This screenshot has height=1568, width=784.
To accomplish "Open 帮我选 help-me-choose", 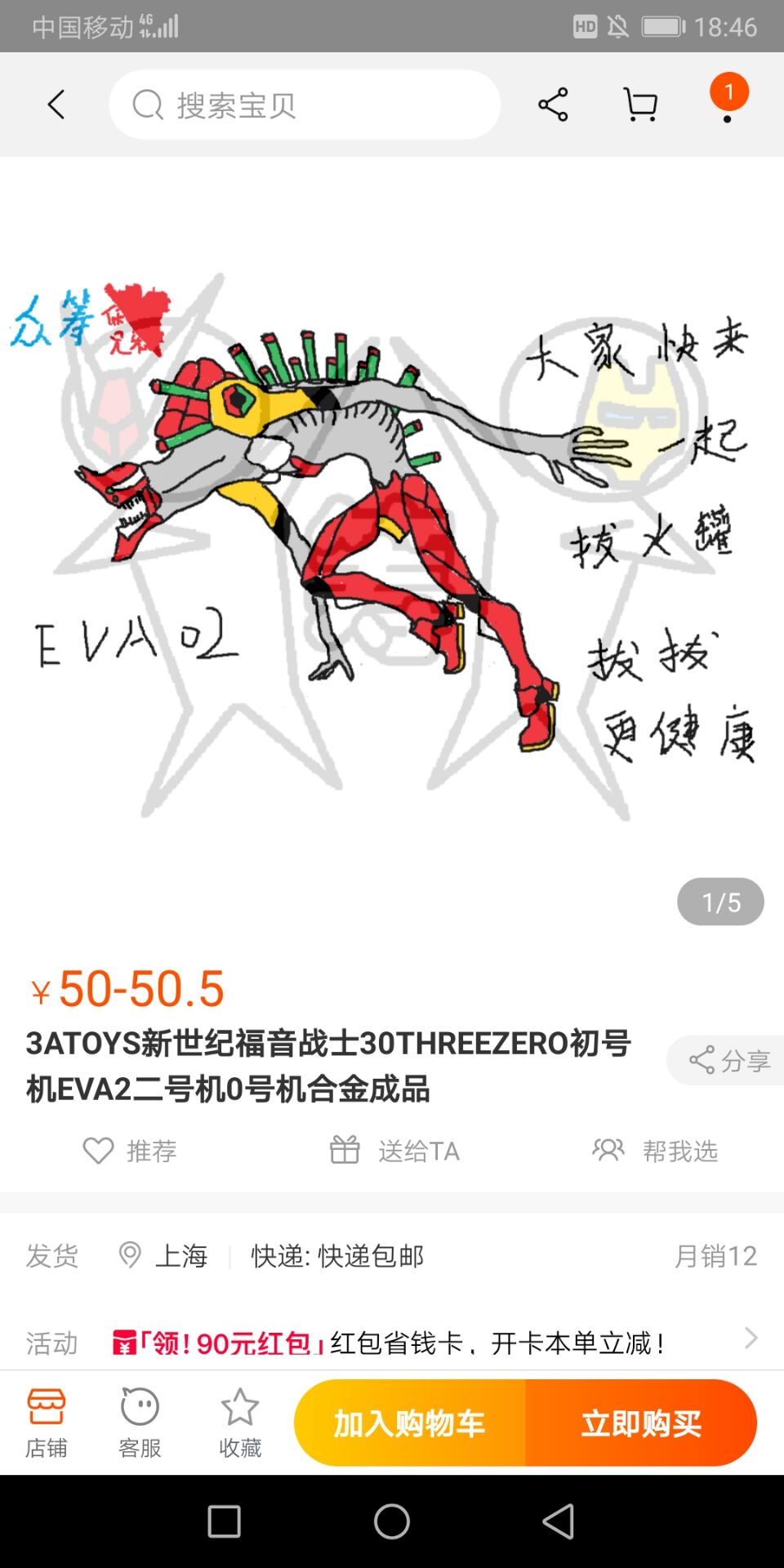I will pyautogui.click(x=656, y=1151).
